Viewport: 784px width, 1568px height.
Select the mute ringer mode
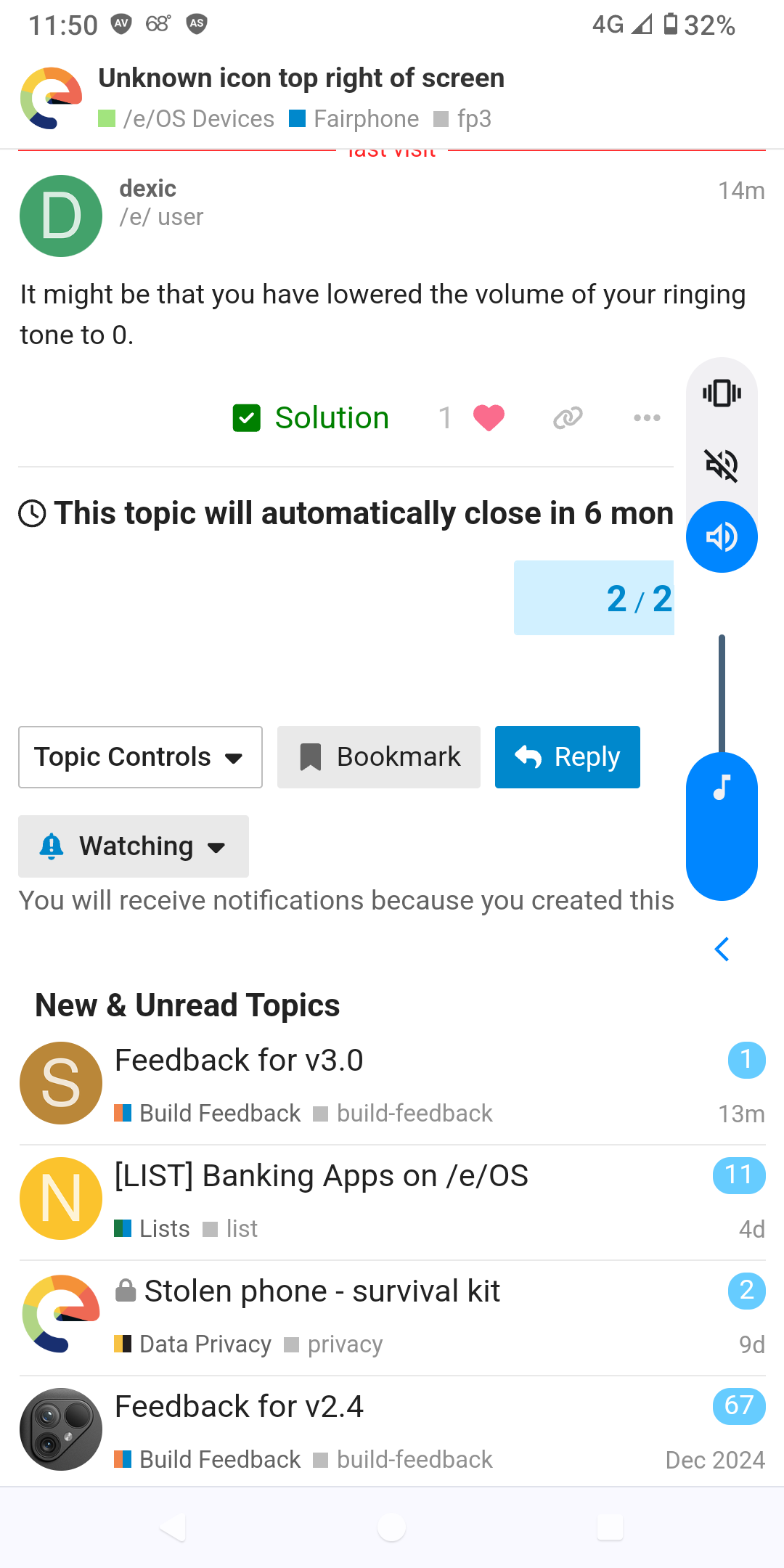click(722, 465)
